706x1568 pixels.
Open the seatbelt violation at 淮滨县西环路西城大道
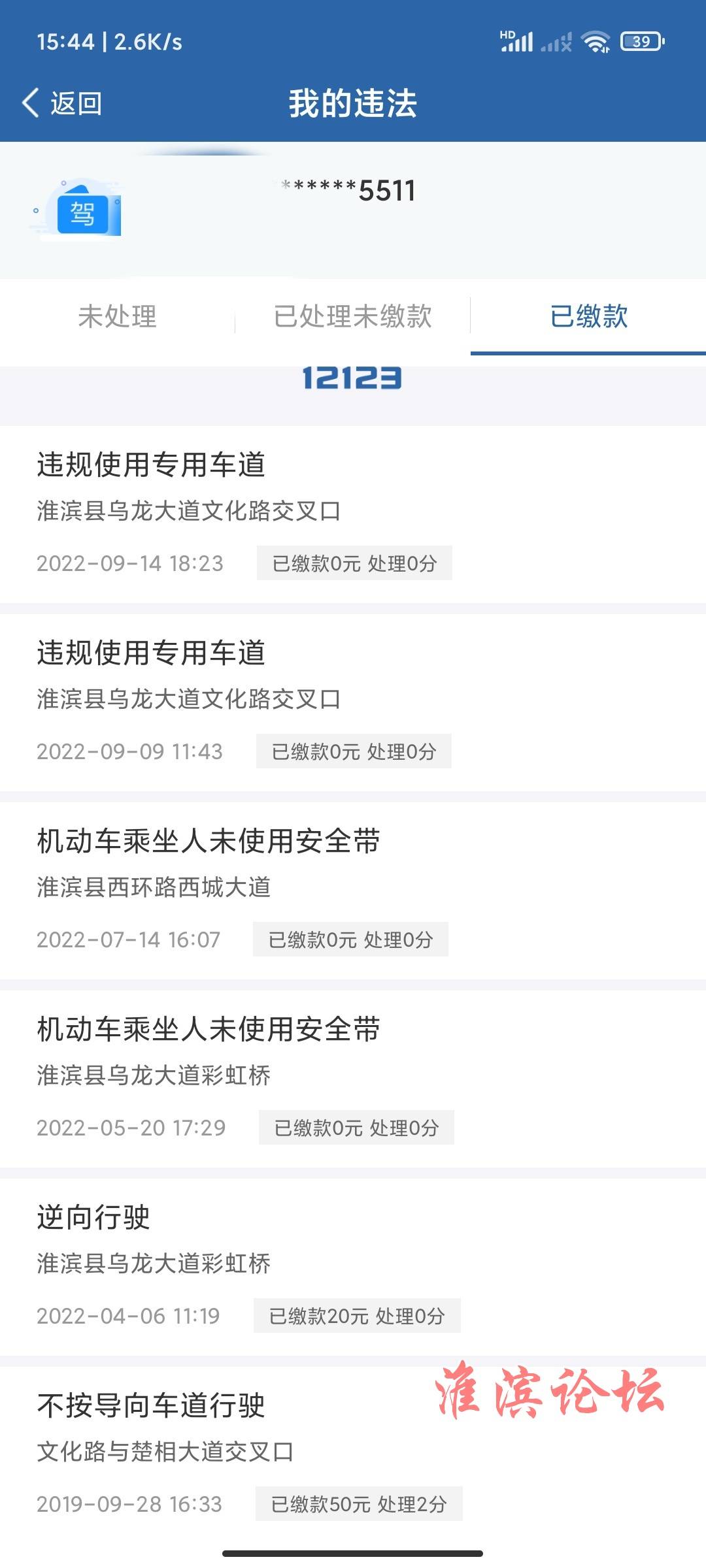[x=353, y=890]
